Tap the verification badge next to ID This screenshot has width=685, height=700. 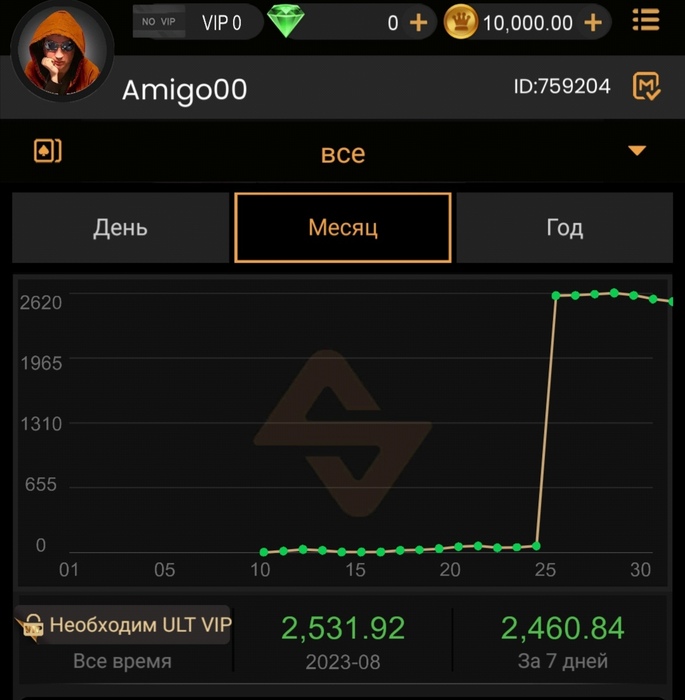tap(647, 87)
